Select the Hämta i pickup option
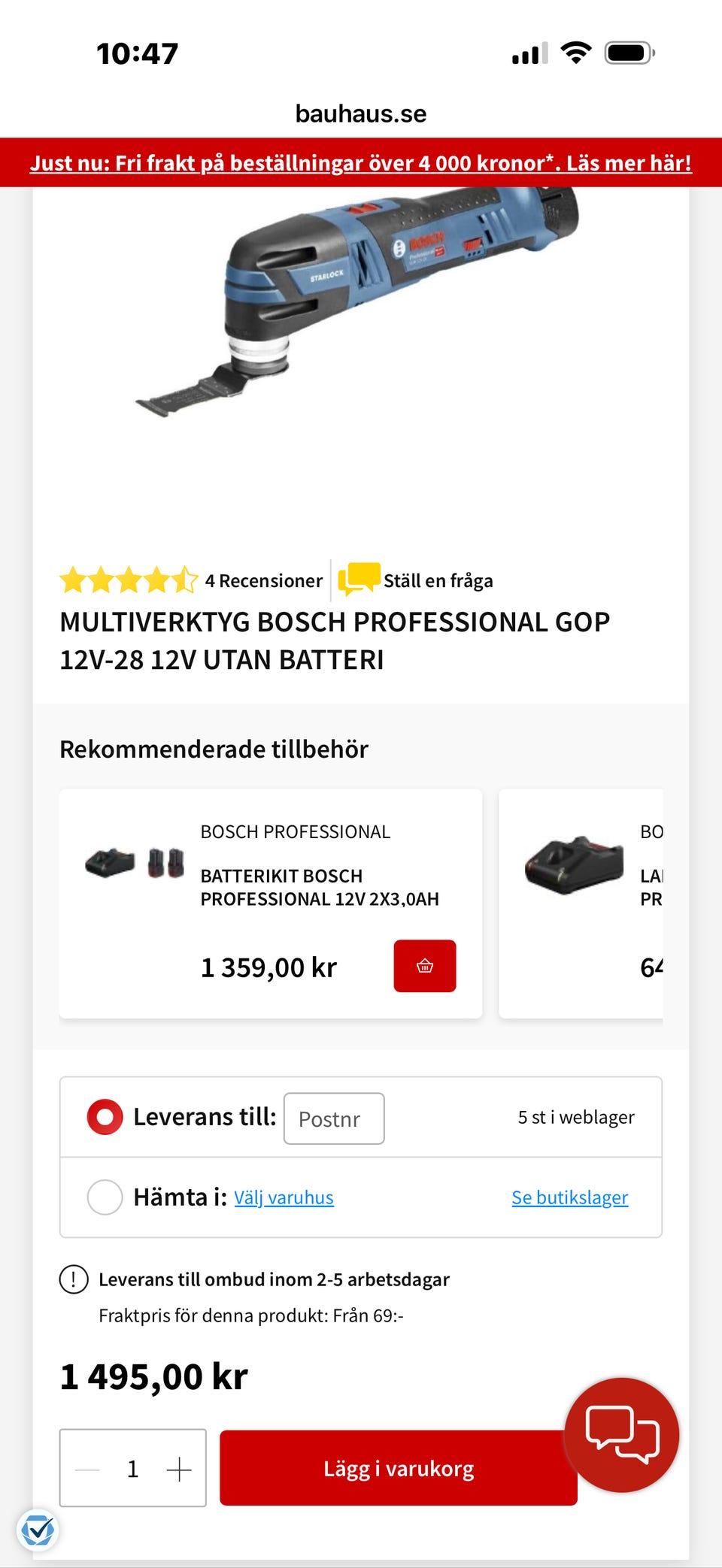722x1568 pixels. point(105,1197)
